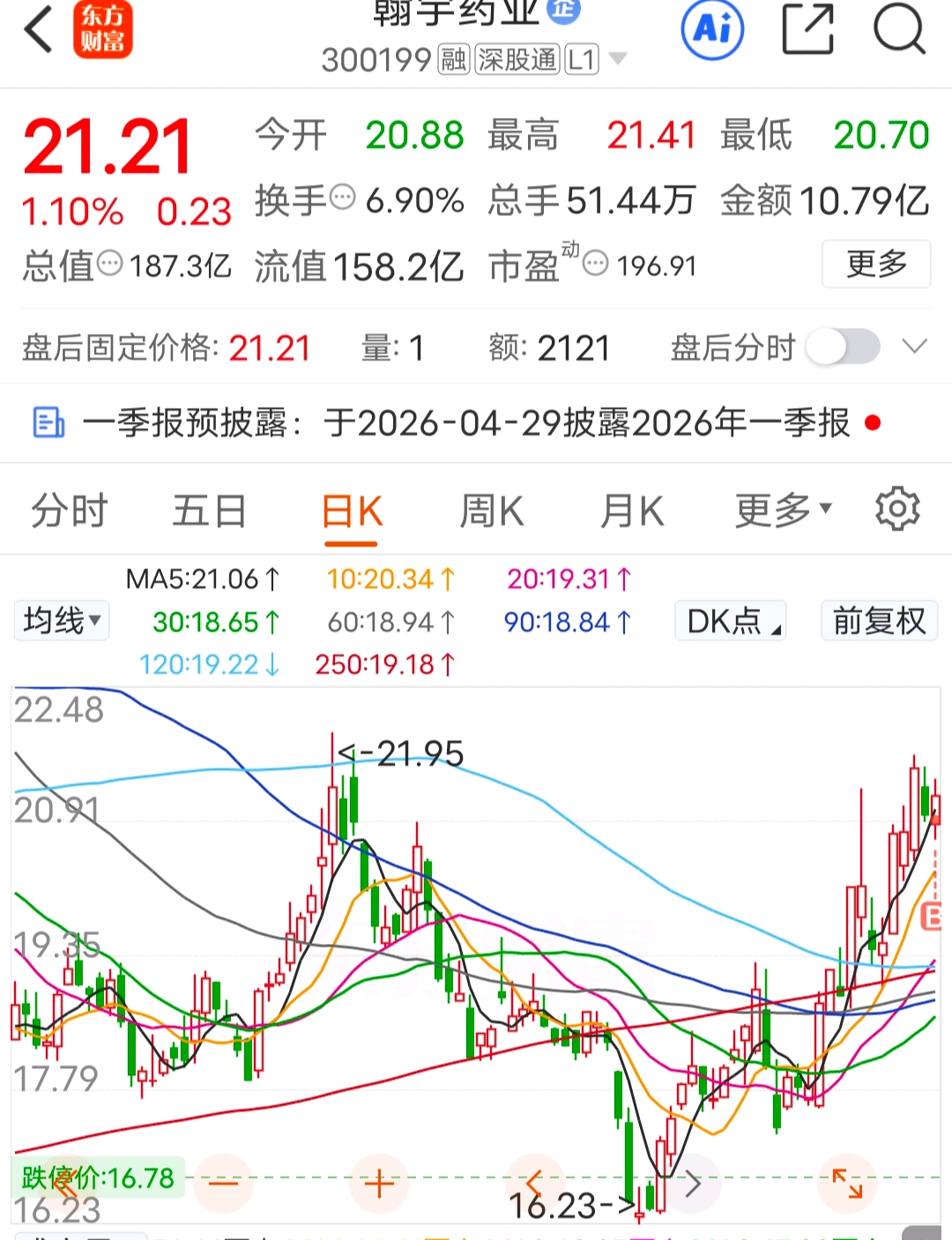Expand the chart to full screen
The image size is (952, 1240).
point(847,1183)
